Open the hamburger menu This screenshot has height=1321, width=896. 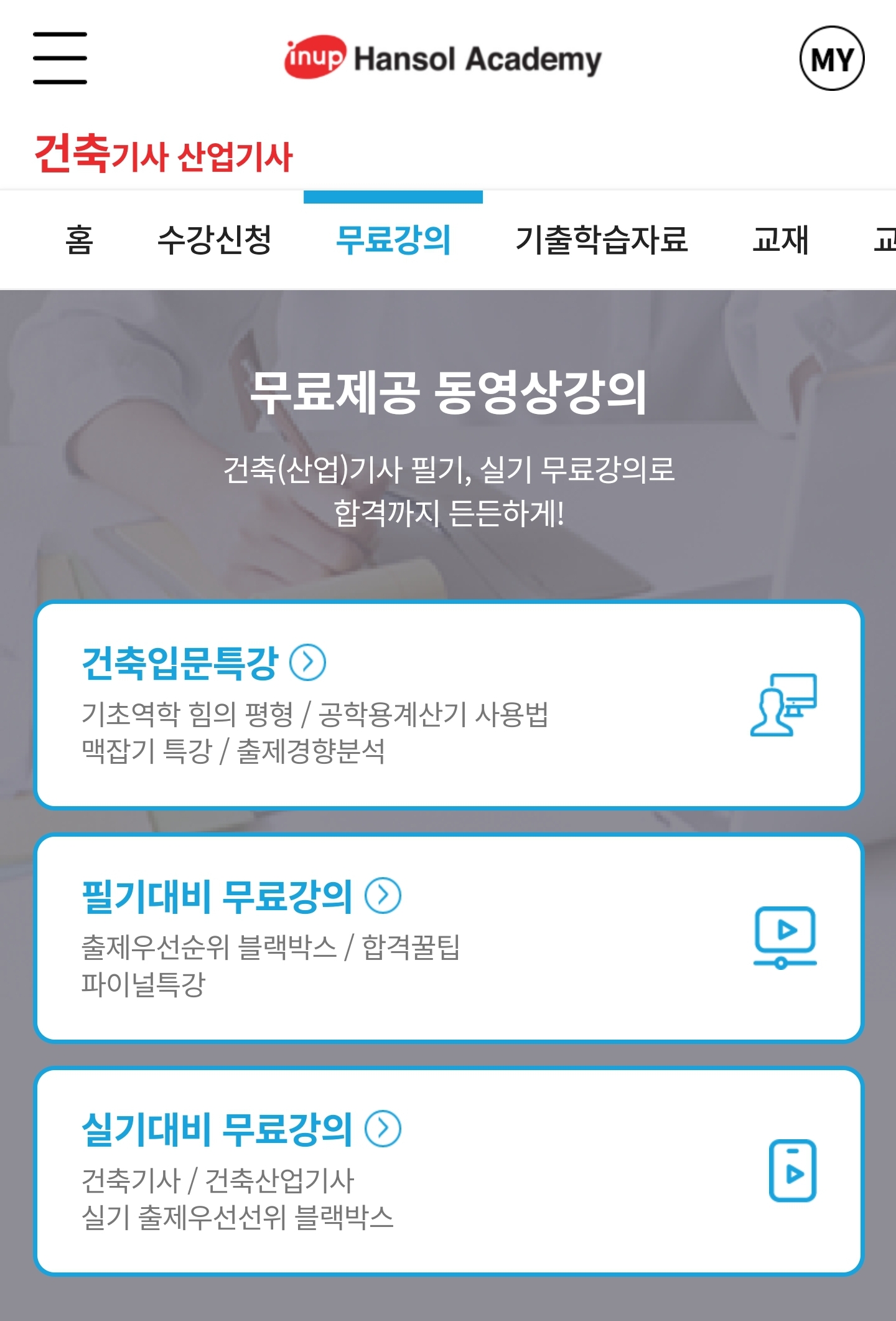[60, 59]
